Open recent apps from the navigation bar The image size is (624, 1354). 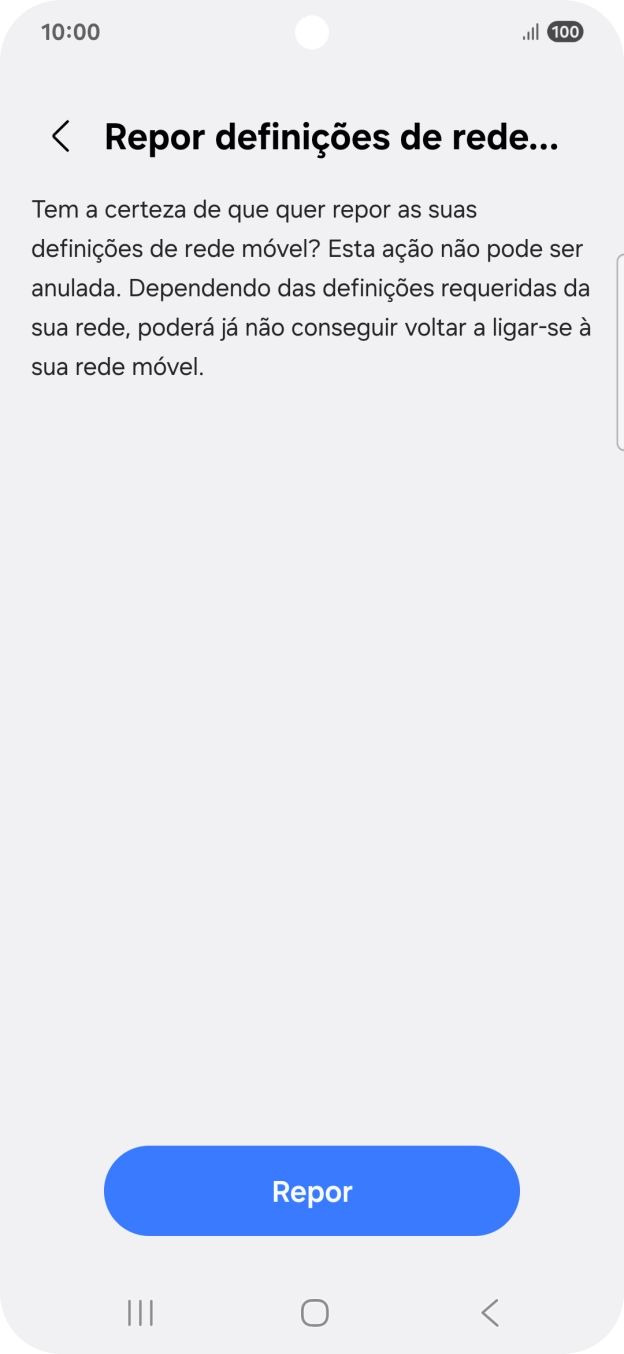[x=140, y=1313]
